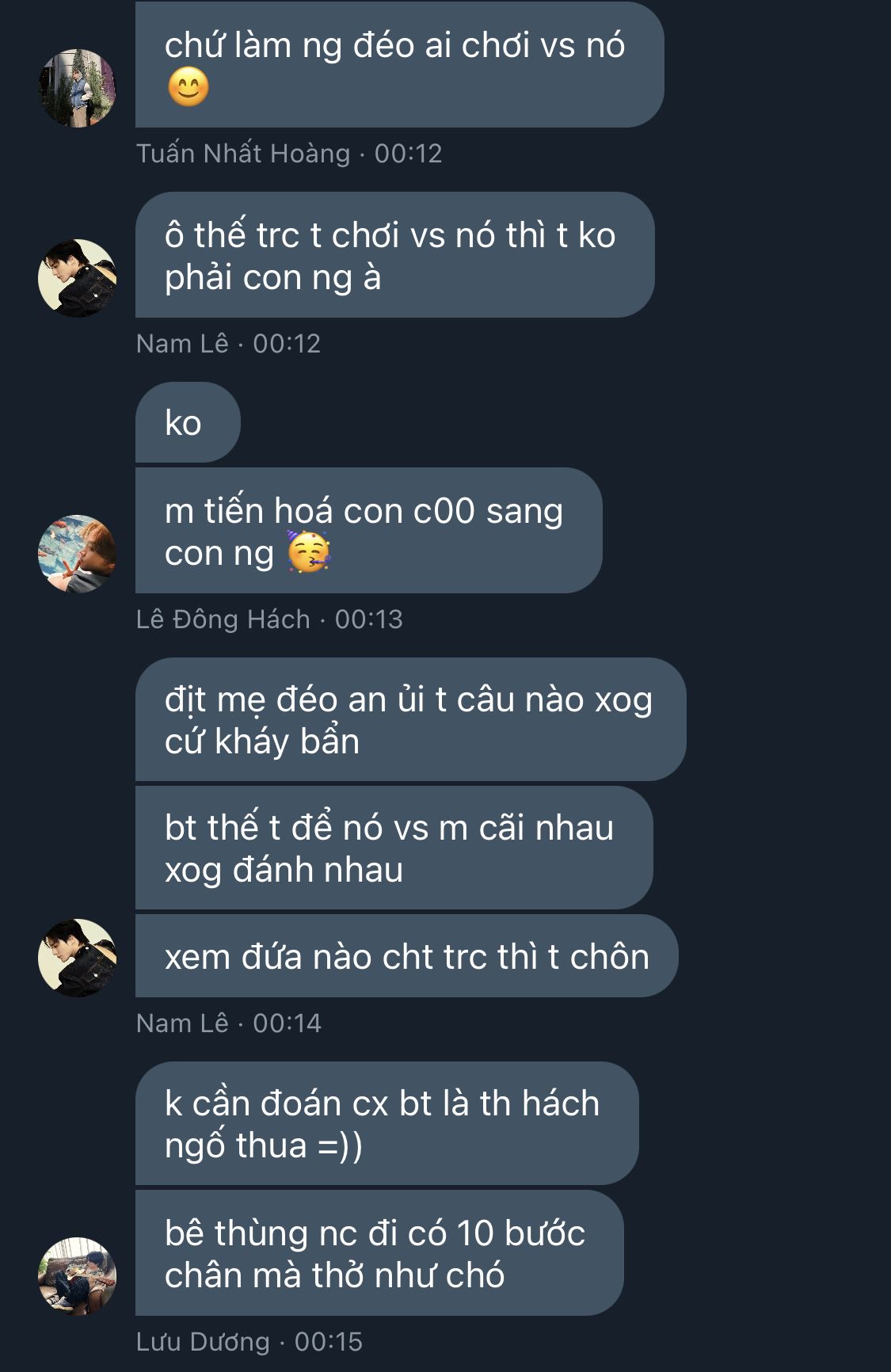Tap Nam Lê's avatar beside 'phải con ng à'
891x1372 pixels.
click(78, 278)
